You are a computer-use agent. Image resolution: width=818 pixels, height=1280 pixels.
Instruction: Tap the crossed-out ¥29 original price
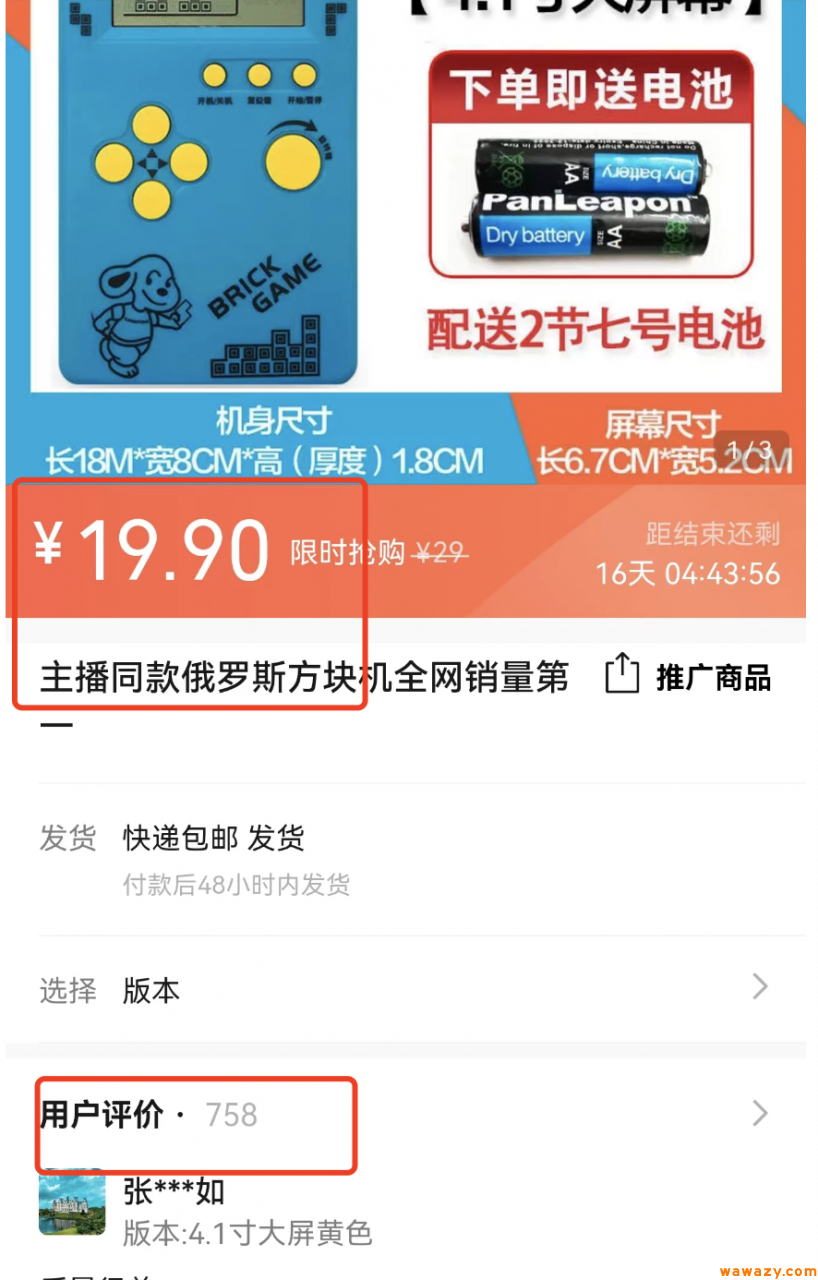(x=440, y=551)
